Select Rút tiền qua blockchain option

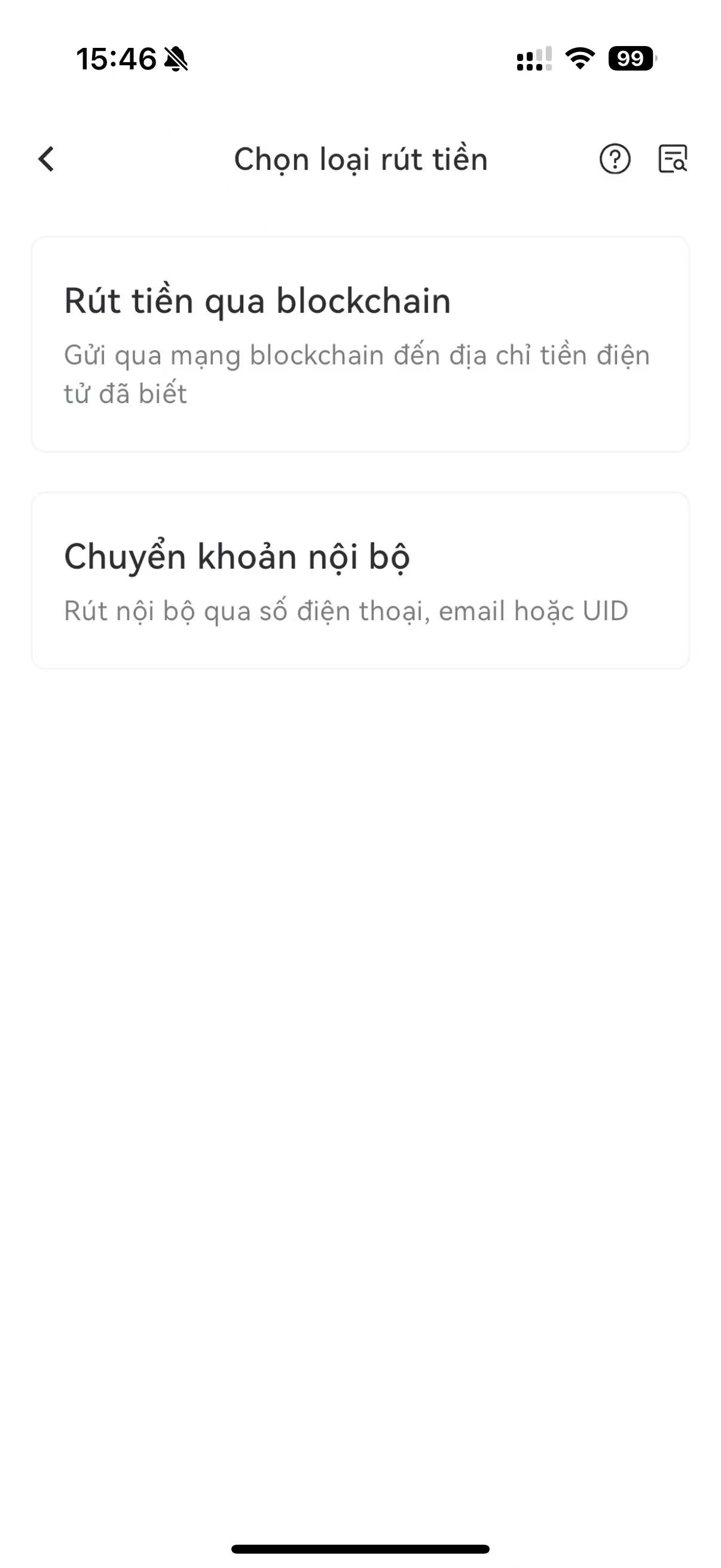(x=360, y=344)
